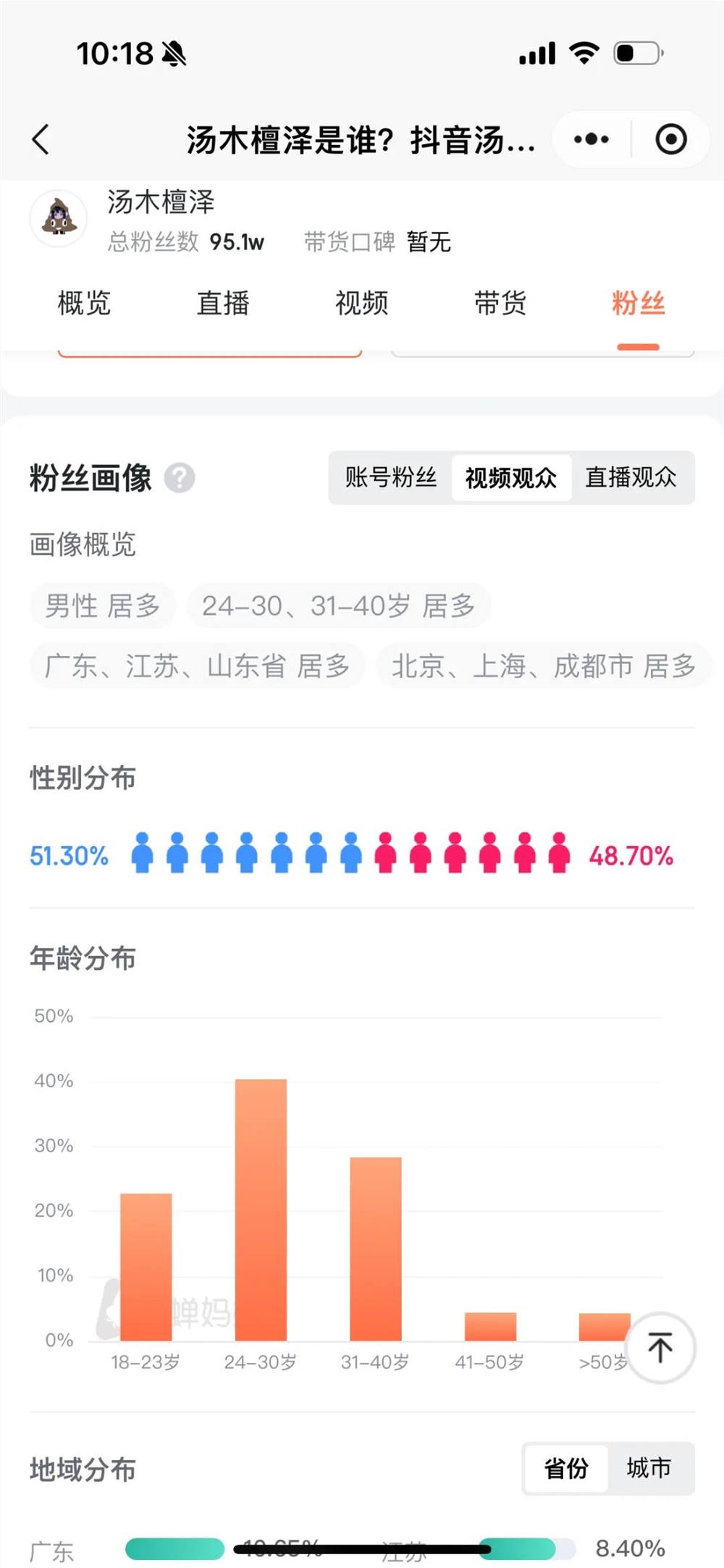Tap the back arrow to return
Image resolution: width=724 pixels, height=1568 pixels.
(41, 139)
